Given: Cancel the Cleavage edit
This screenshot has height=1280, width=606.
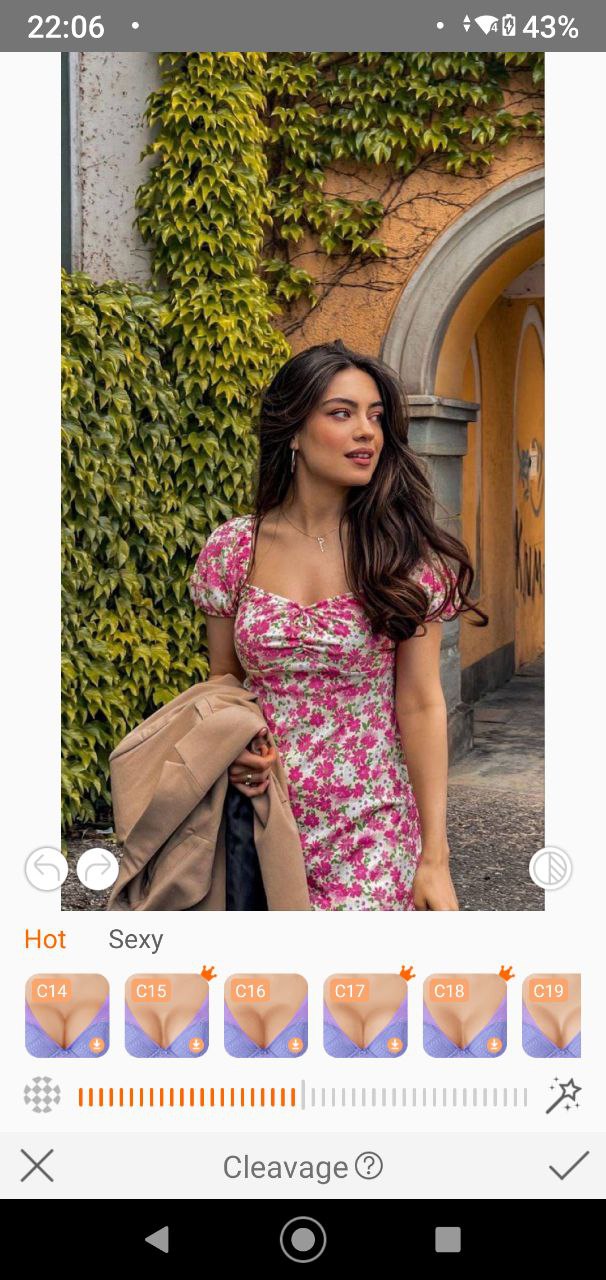Looking at the screenshot, I should click(37, 1166).
